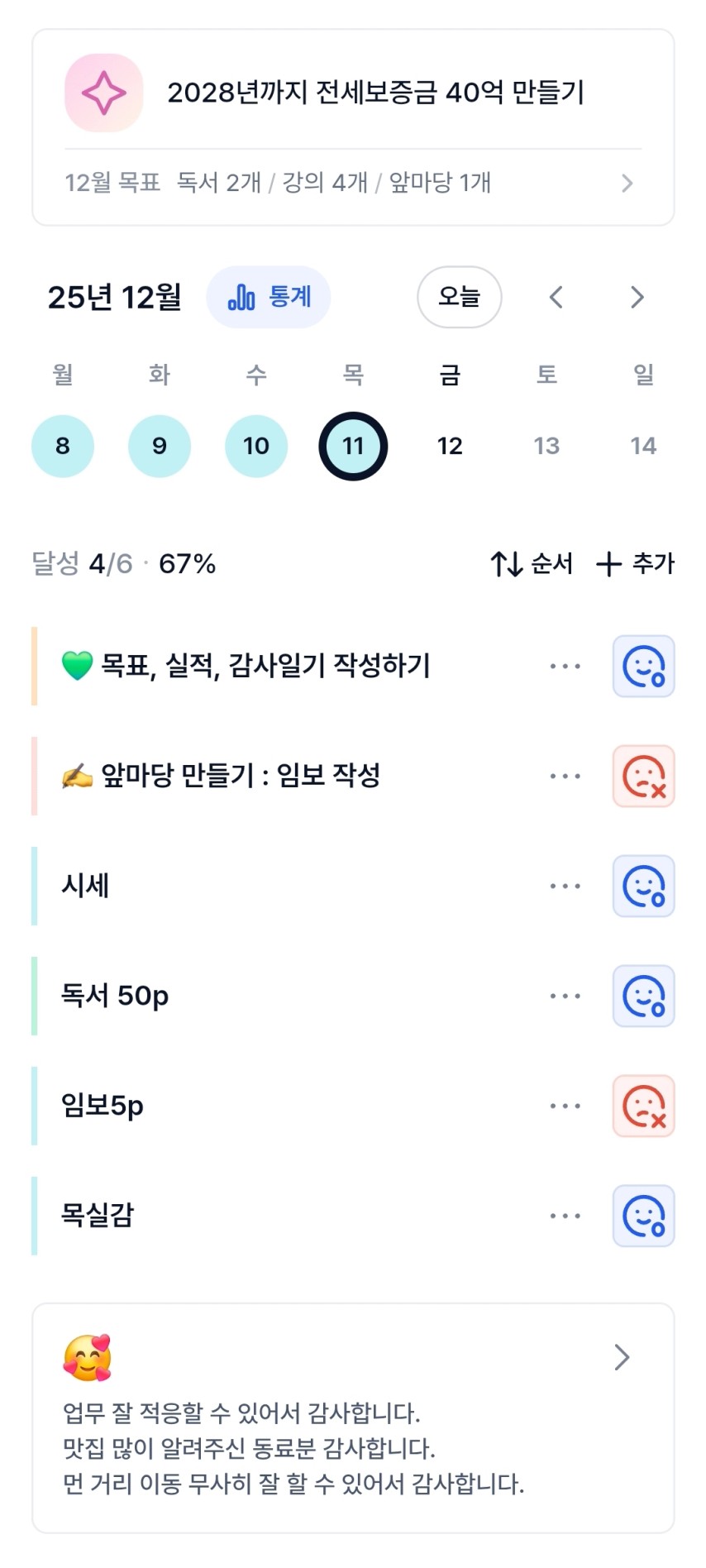The width and height of the screenshot is (706, 1568).
Task: Change status face for 앞마당 만들기 : 임보 작성
Action: point(643,777)
